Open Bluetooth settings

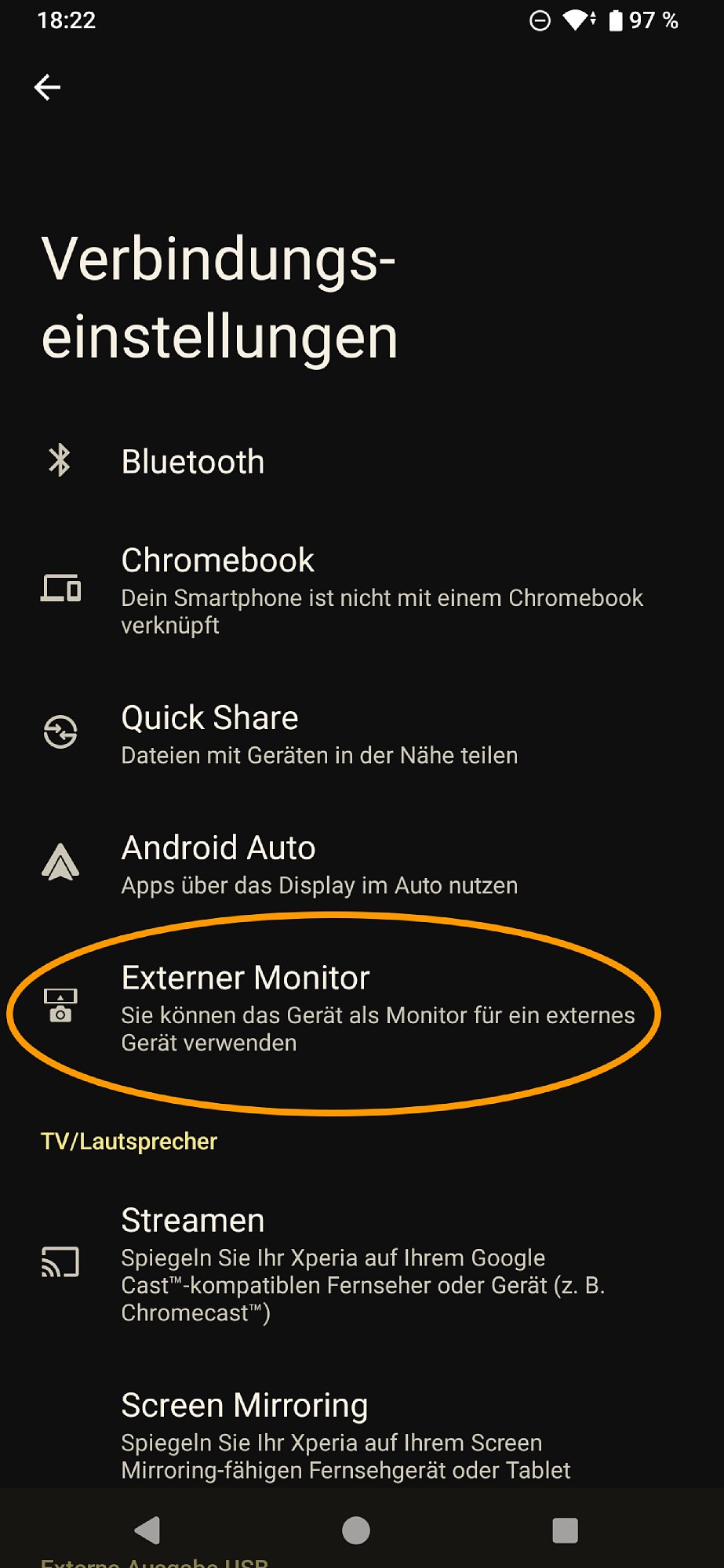pos(362,461)
